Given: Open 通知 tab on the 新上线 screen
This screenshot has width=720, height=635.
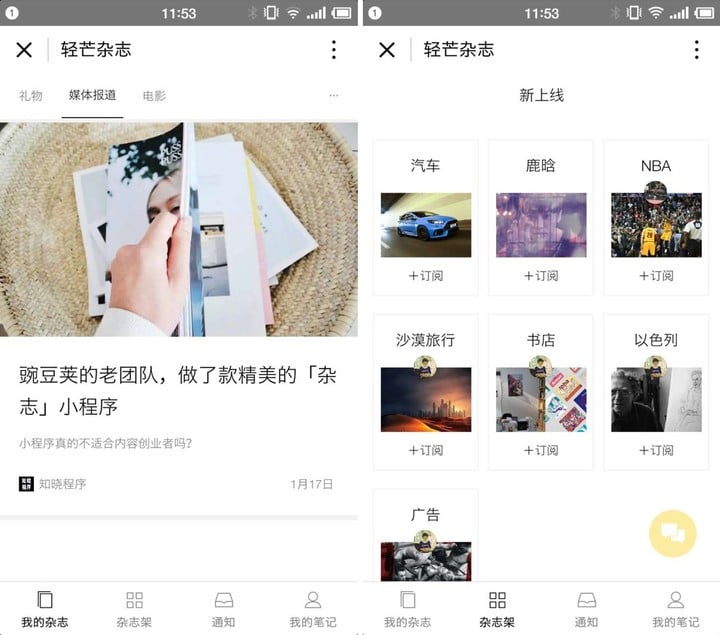Looking at the screenshot, I should [586, 608].
